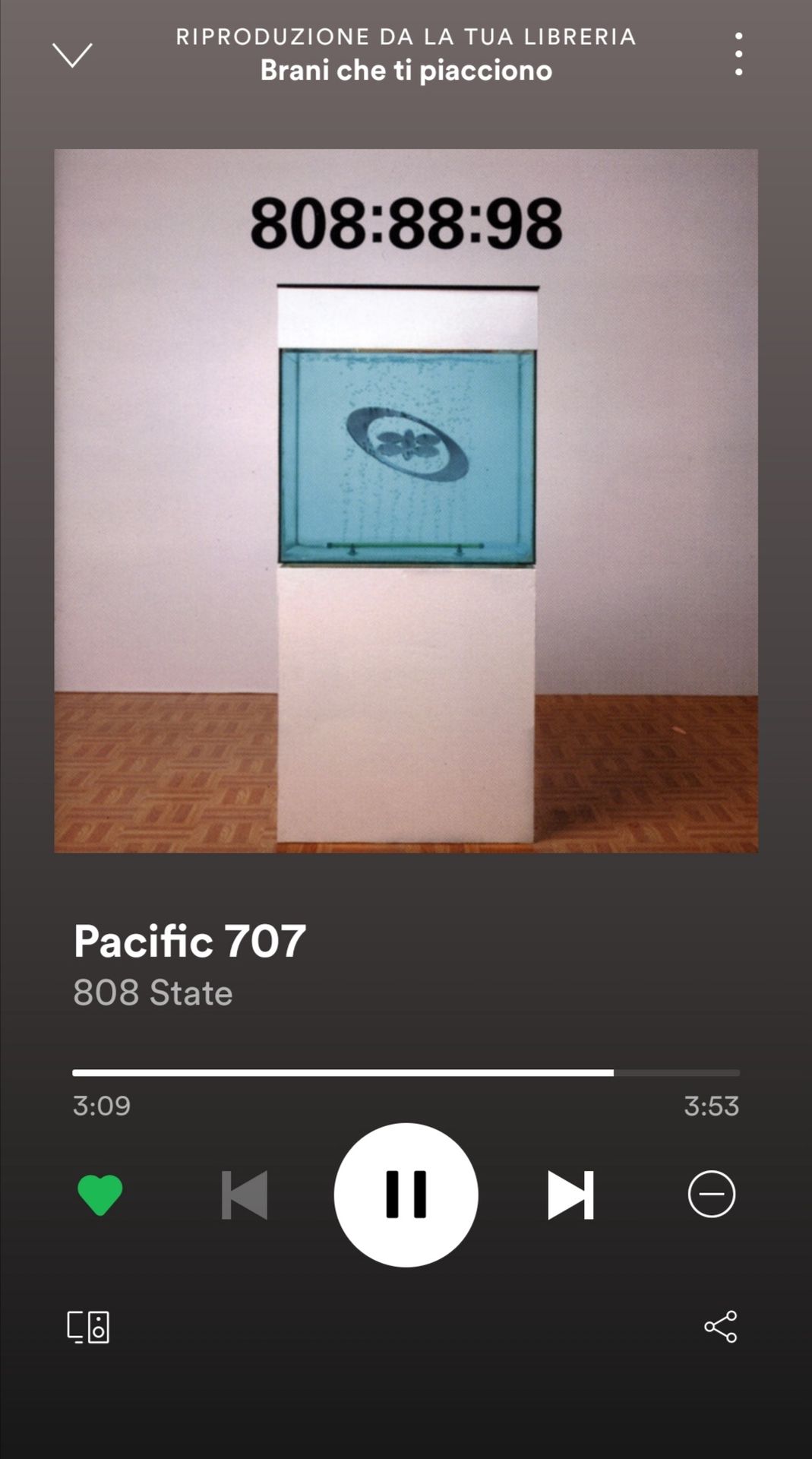Share the current song
Image resolution: width=812 pixels, height=1459 pixels.
[x=720, y=1327]
